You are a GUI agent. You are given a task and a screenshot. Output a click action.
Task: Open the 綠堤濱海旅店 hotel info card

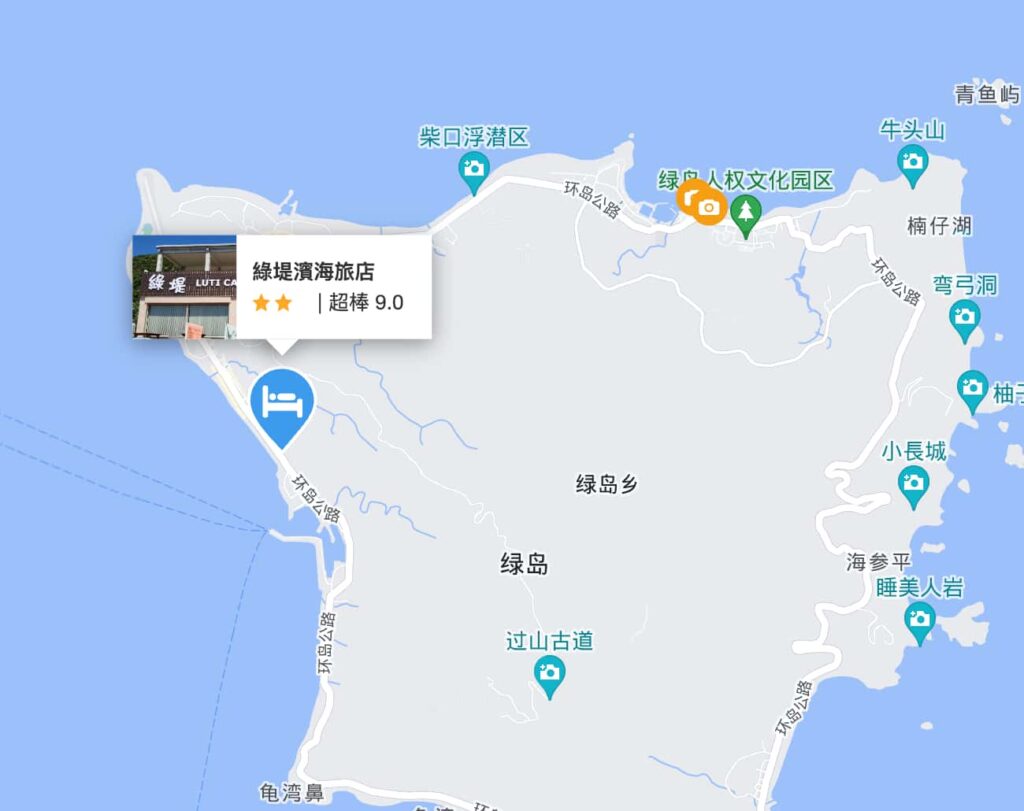(x=282, y=287)
